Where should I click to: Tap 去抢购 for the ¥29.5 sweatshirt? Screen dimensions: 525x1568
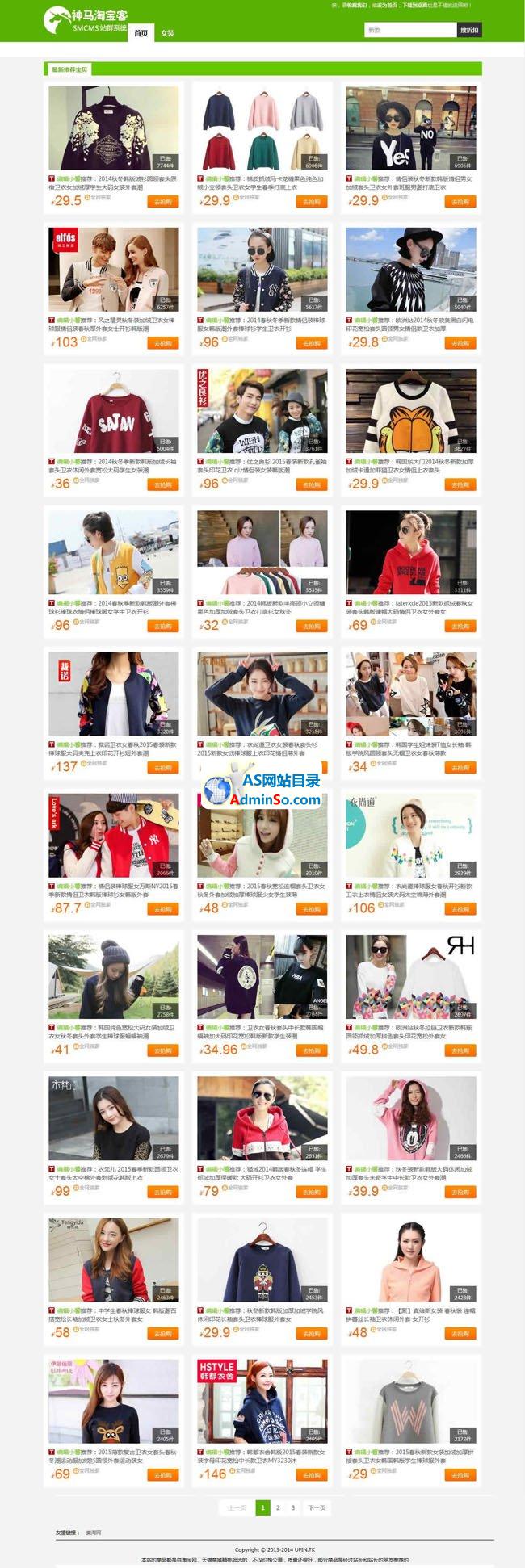tap(162, 202)
